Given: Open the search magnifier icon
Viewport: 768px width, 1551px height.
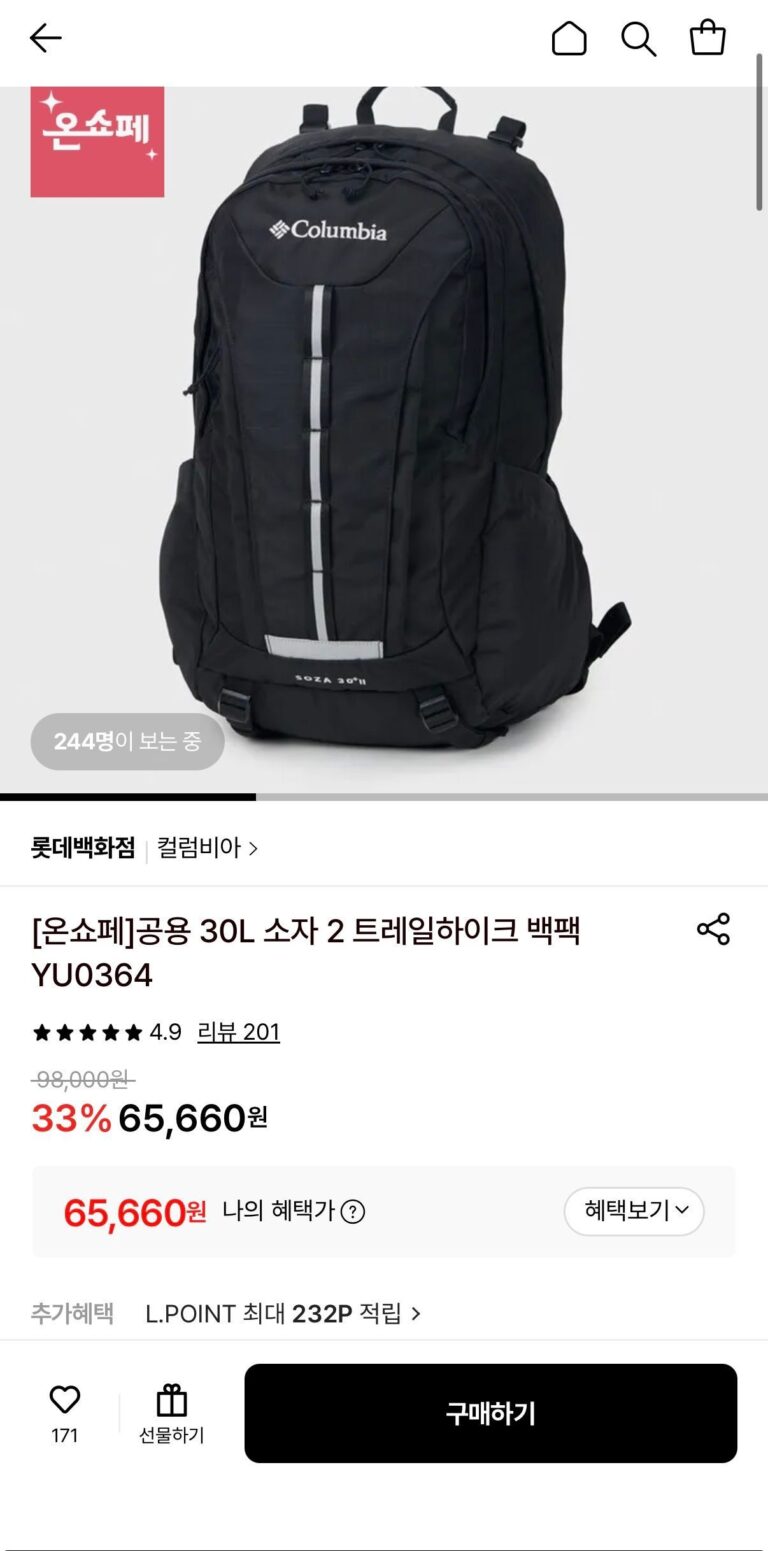Looking at the screenshot, I should pyautogui.click(x=638, y=39).
